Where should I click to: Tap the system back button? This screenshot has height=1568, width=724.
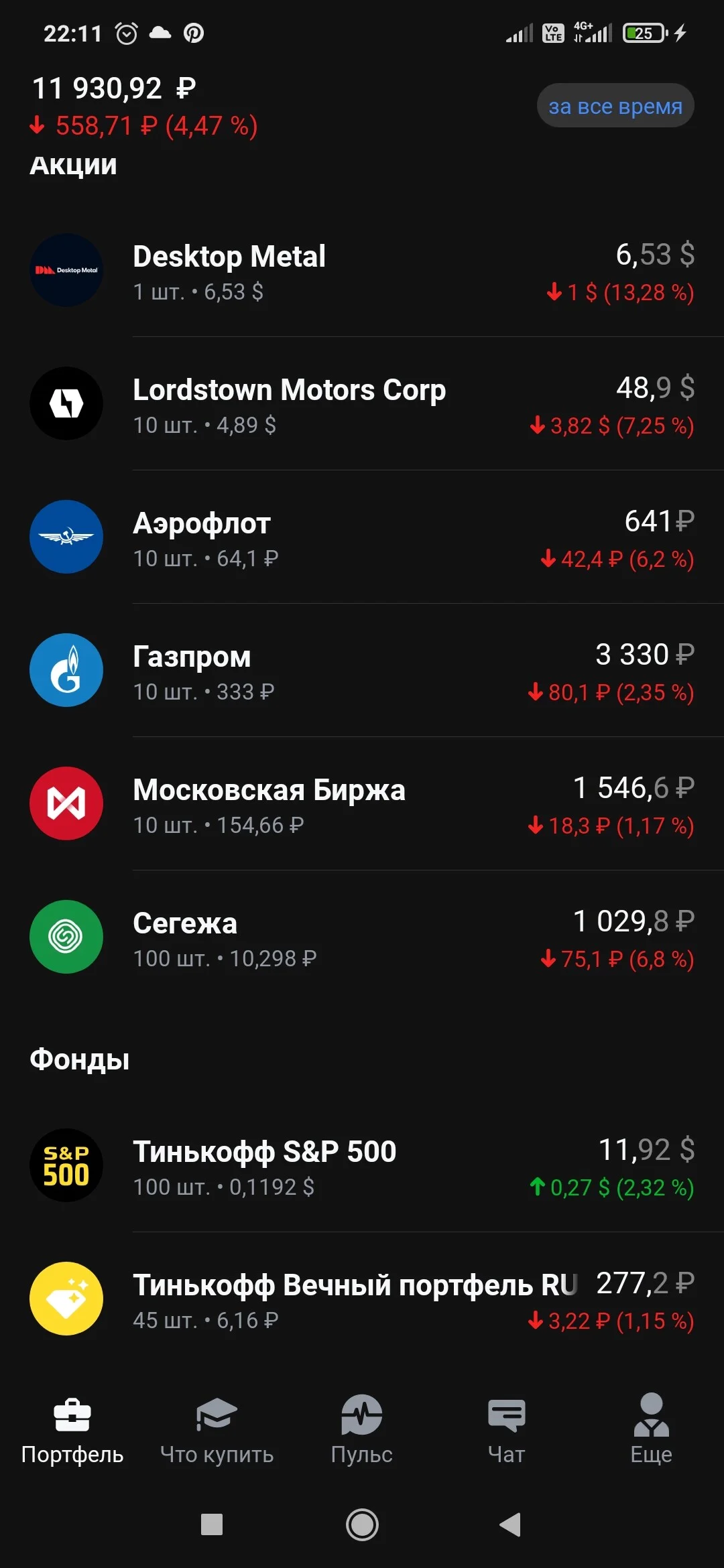(x=511, y=1524)
